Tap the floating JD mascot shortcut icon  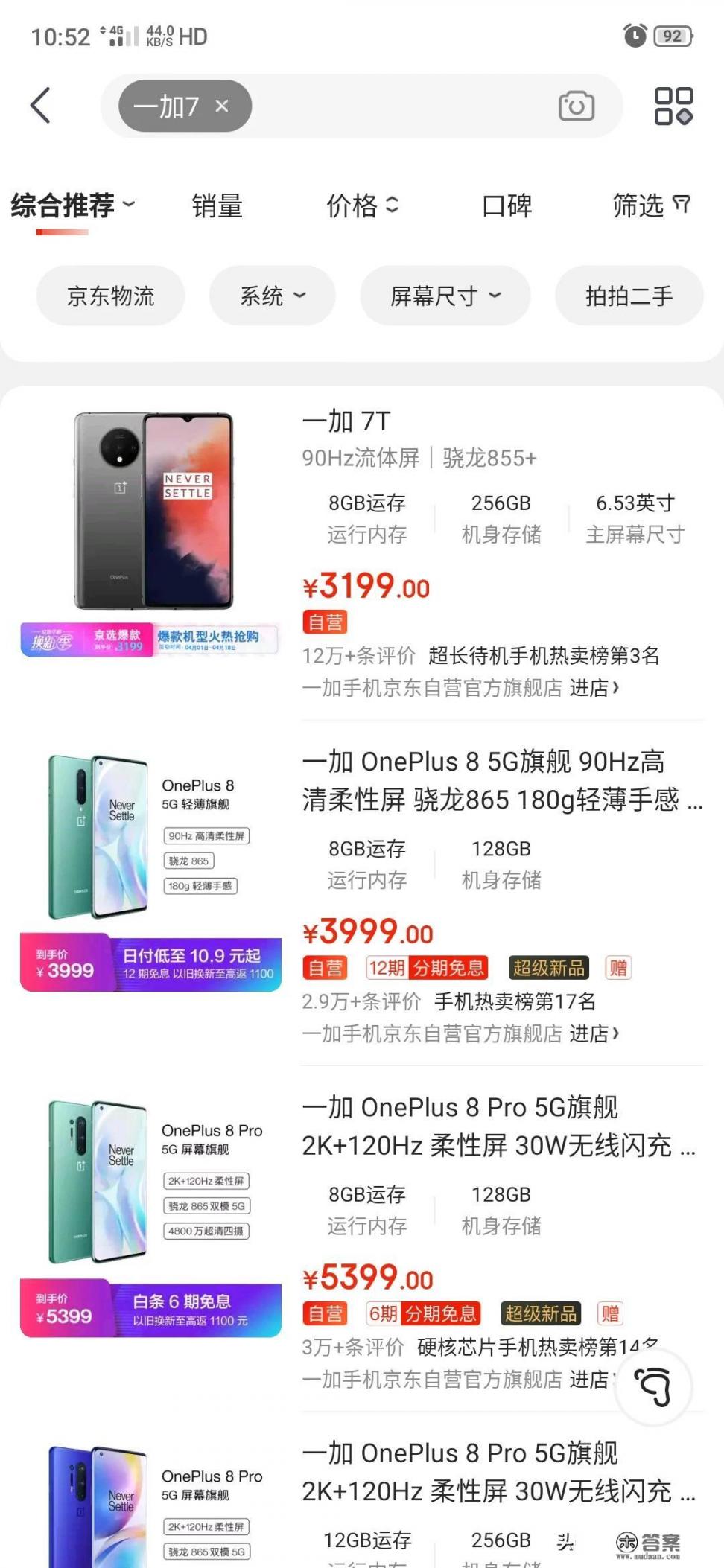coord(653,1386)
